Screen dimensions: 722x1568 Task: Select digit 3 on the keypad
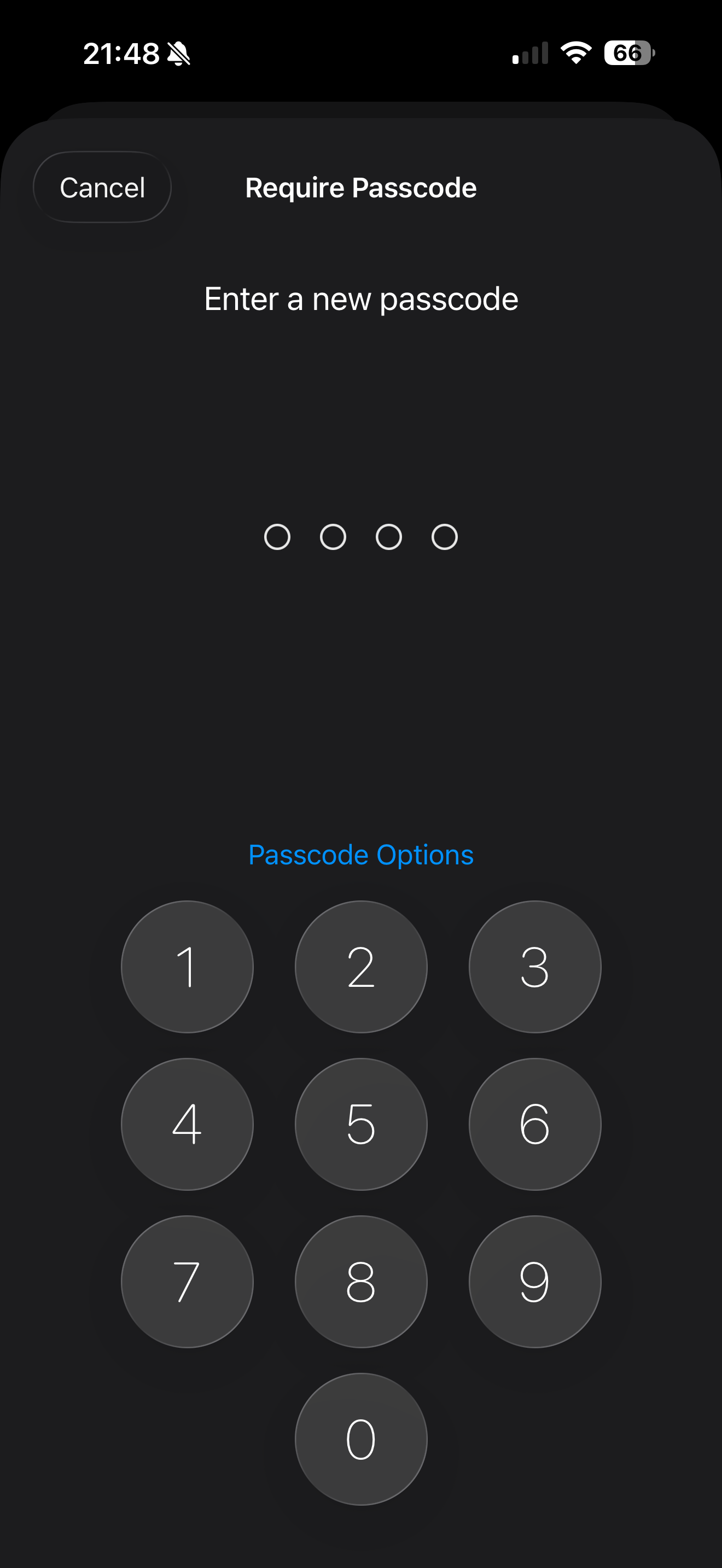[534, 967]
